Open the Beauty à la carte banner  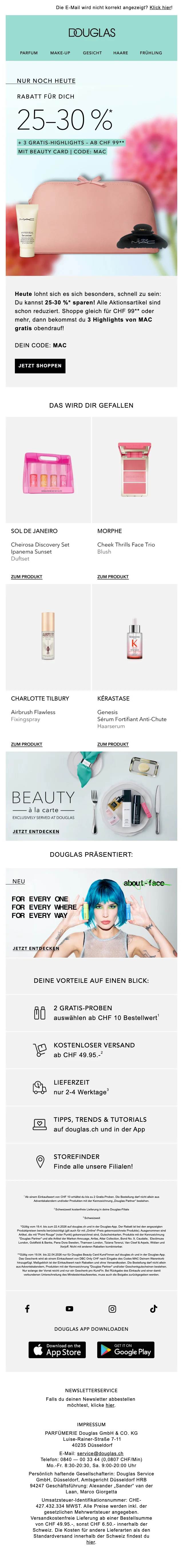click(x=91, y=794)
